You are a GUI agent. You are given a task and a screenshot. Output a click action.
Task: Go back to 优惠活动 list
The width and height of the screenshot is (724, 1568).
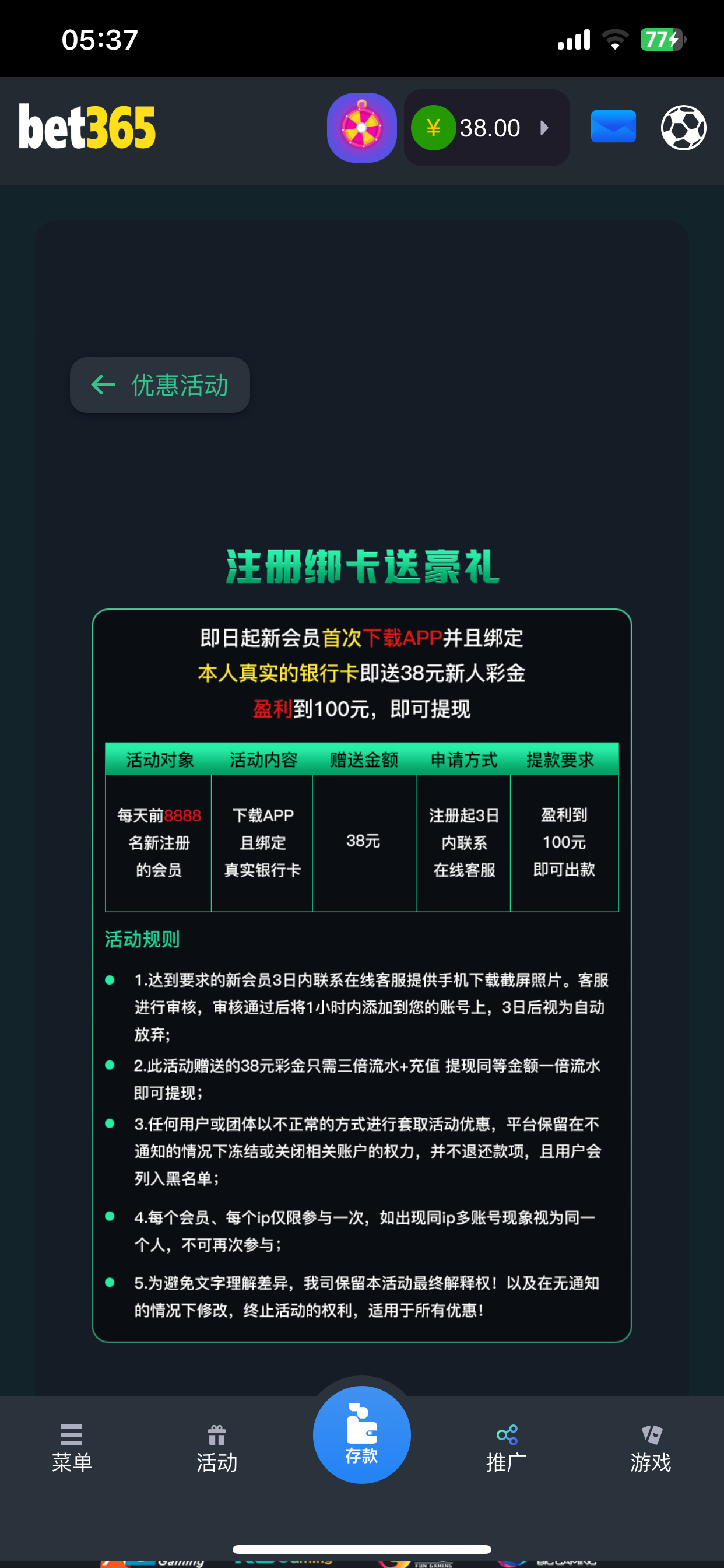click(x=159, y=384)
